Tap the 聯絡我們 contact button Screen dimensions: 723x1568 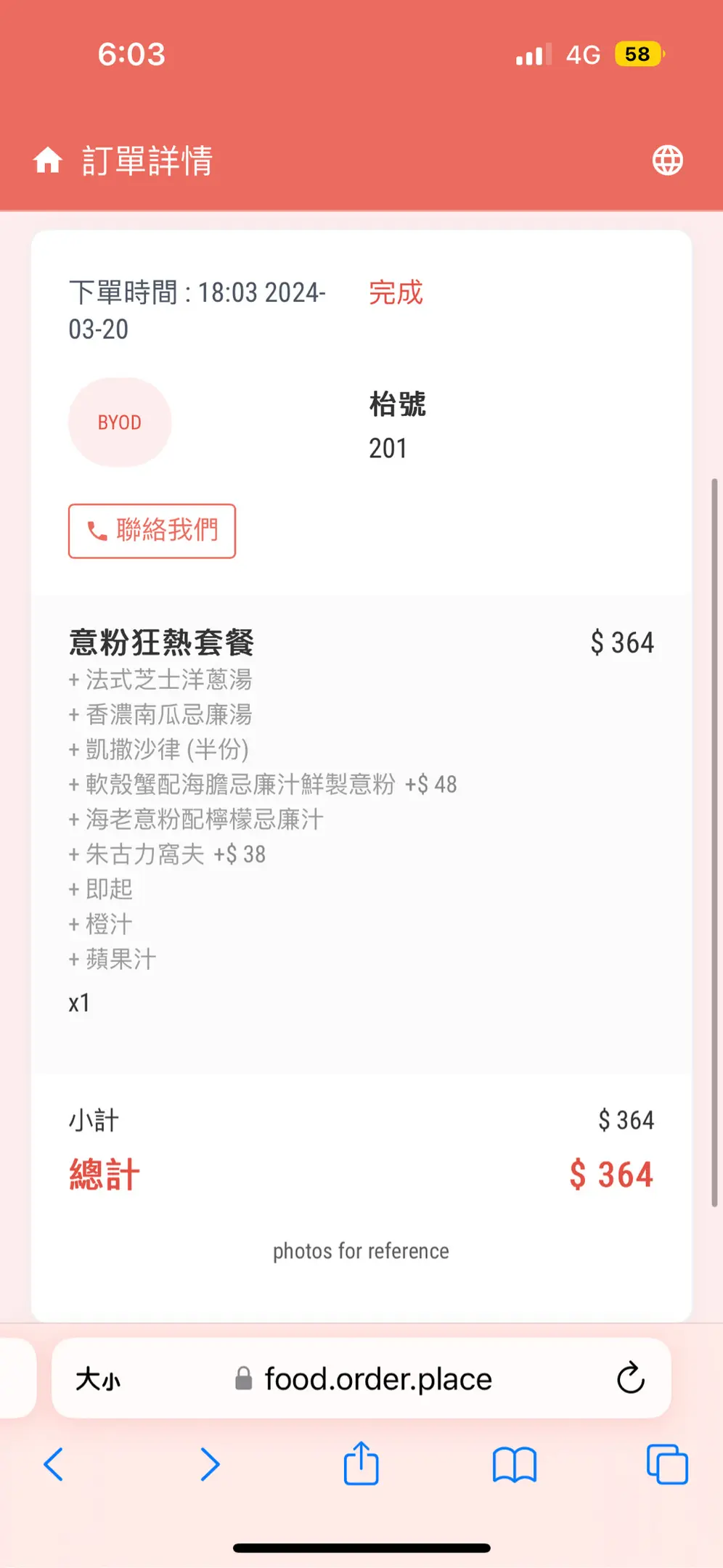152,531
